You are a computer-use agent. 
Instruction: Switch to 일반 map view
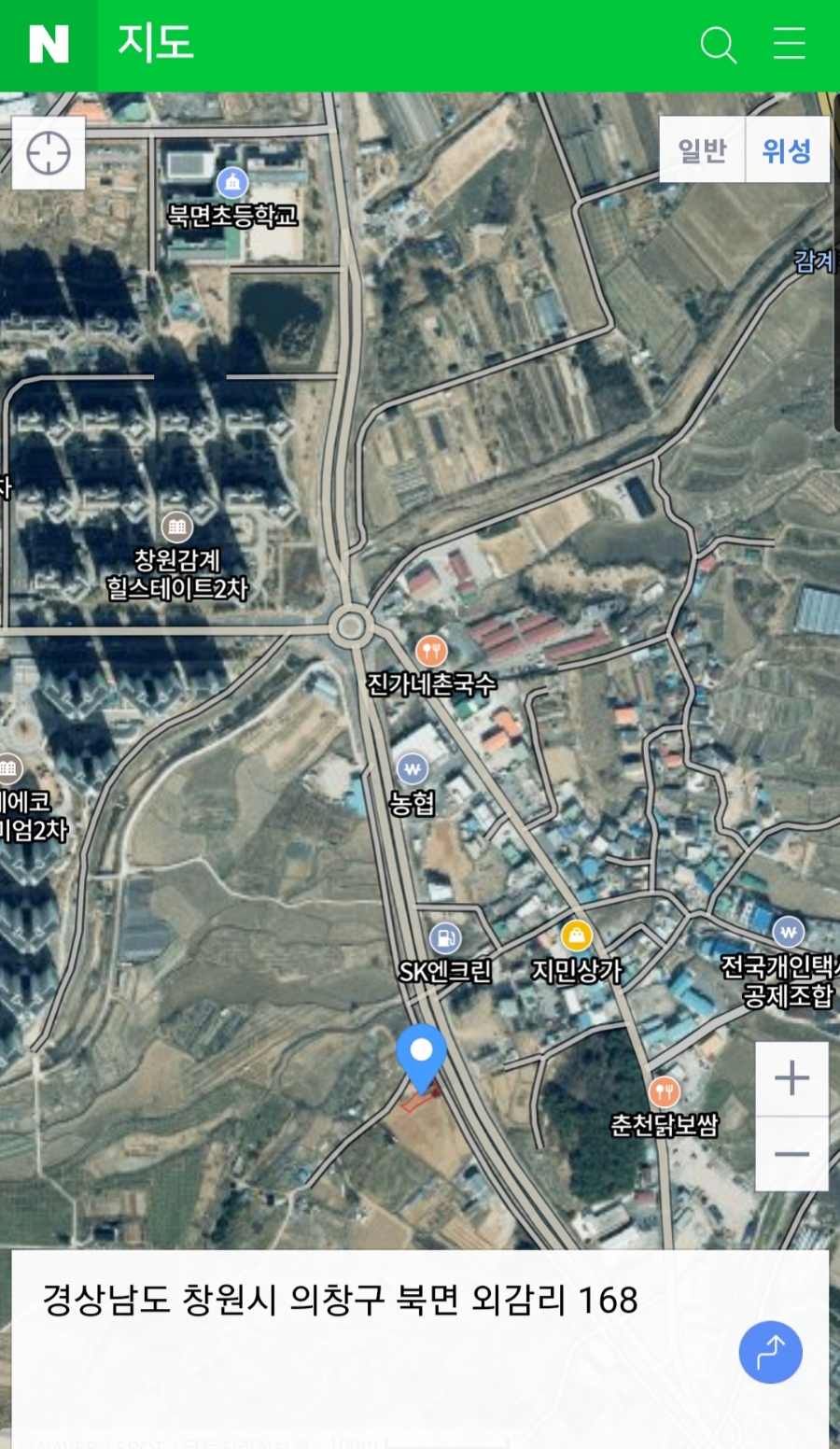702,149
